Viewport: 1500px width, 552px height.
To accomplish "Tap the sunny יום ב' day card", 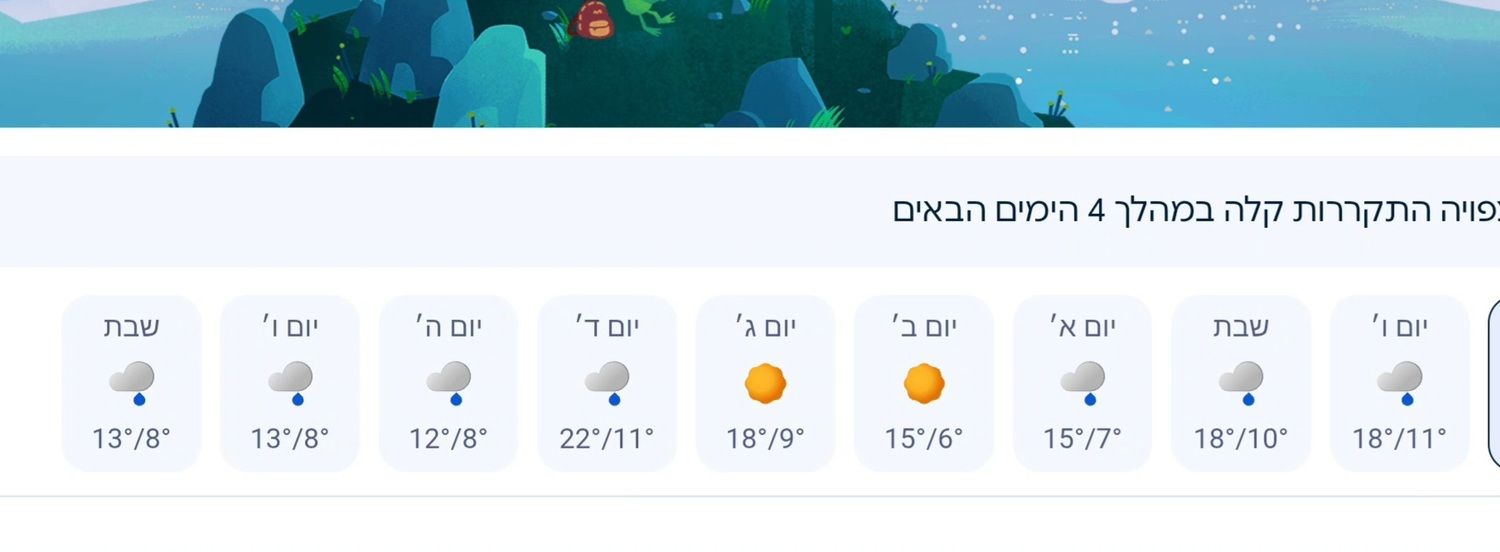I will coord(923,383).
